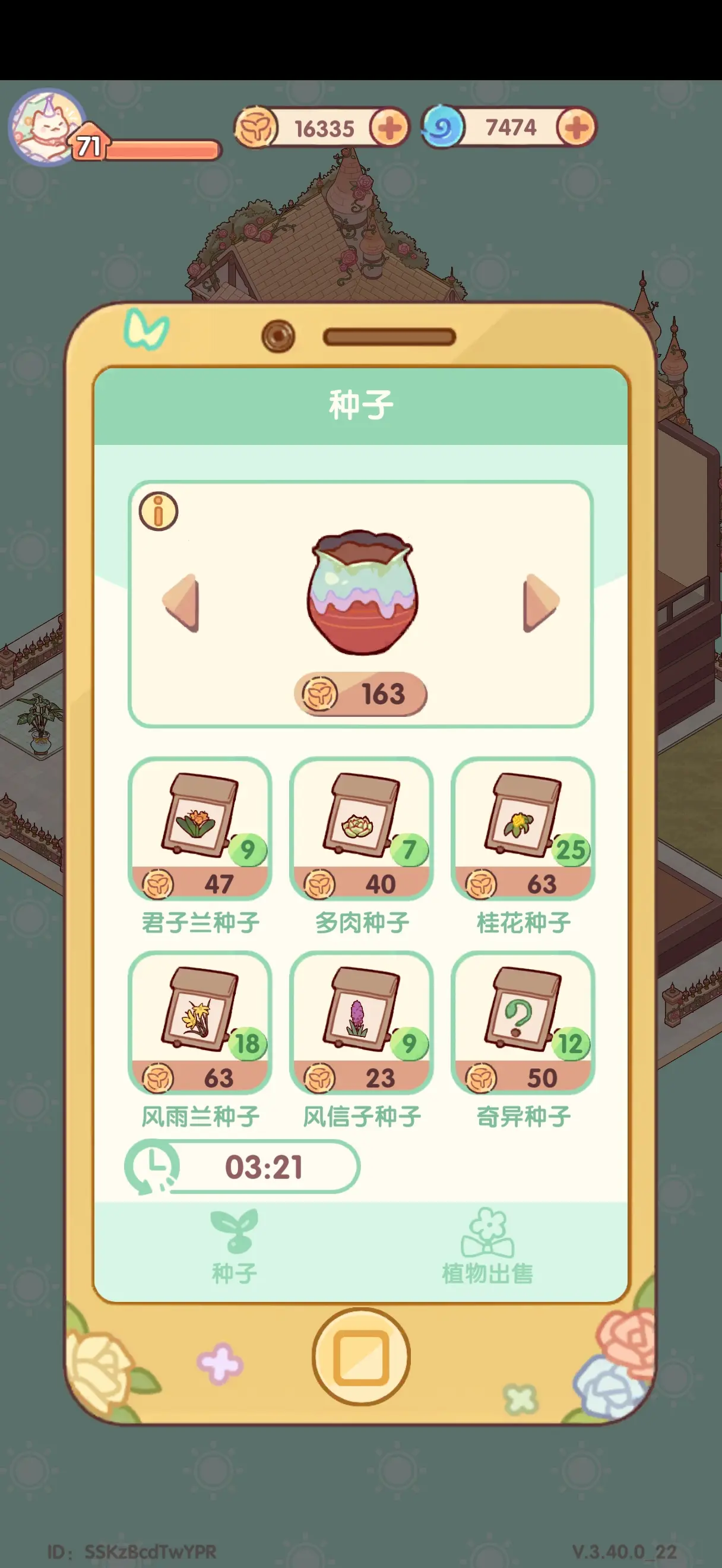This screenshot has width=722, height=1568.
Task: Buy the flower pot for 163 coins
Action: point(360,694)
